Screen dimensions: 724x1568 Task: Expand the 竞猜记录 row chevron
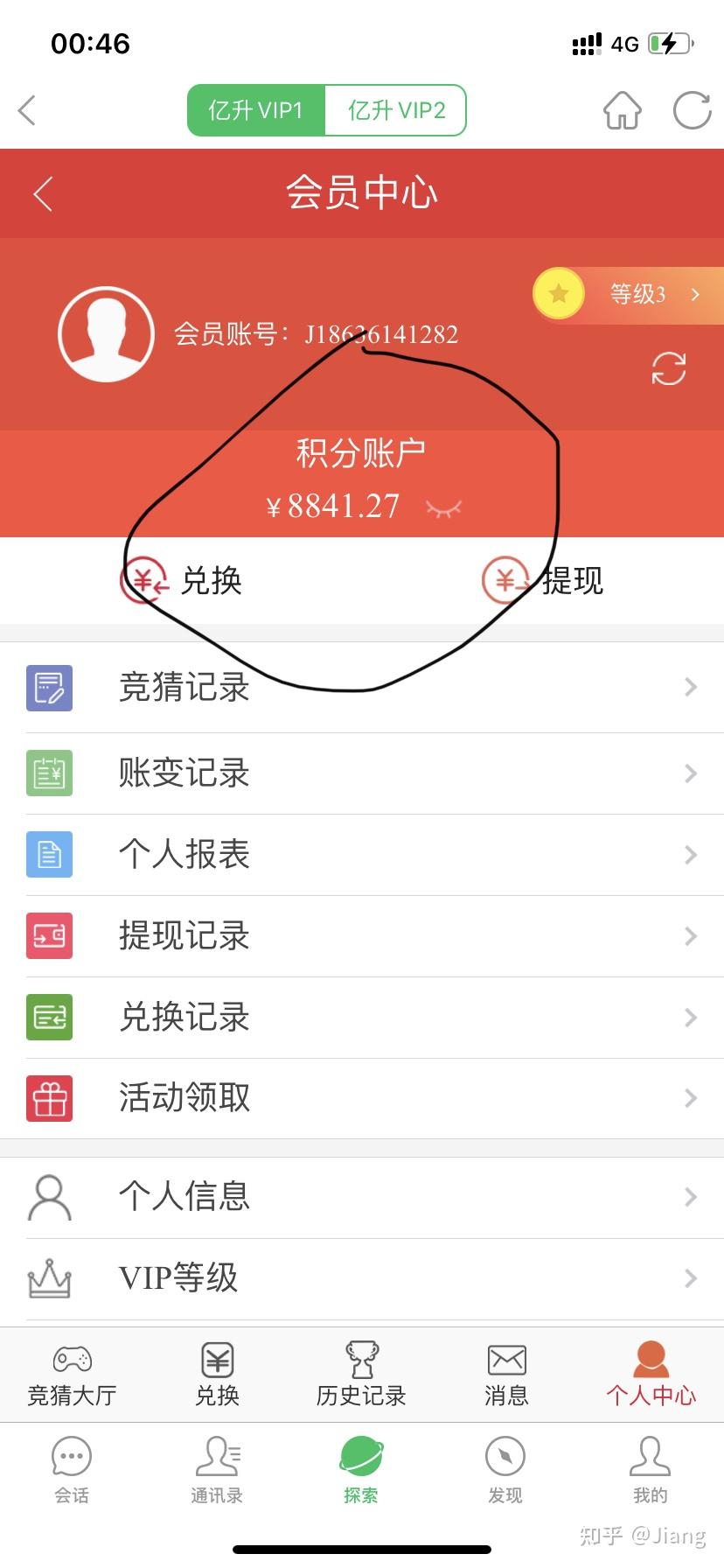(691, 688)
